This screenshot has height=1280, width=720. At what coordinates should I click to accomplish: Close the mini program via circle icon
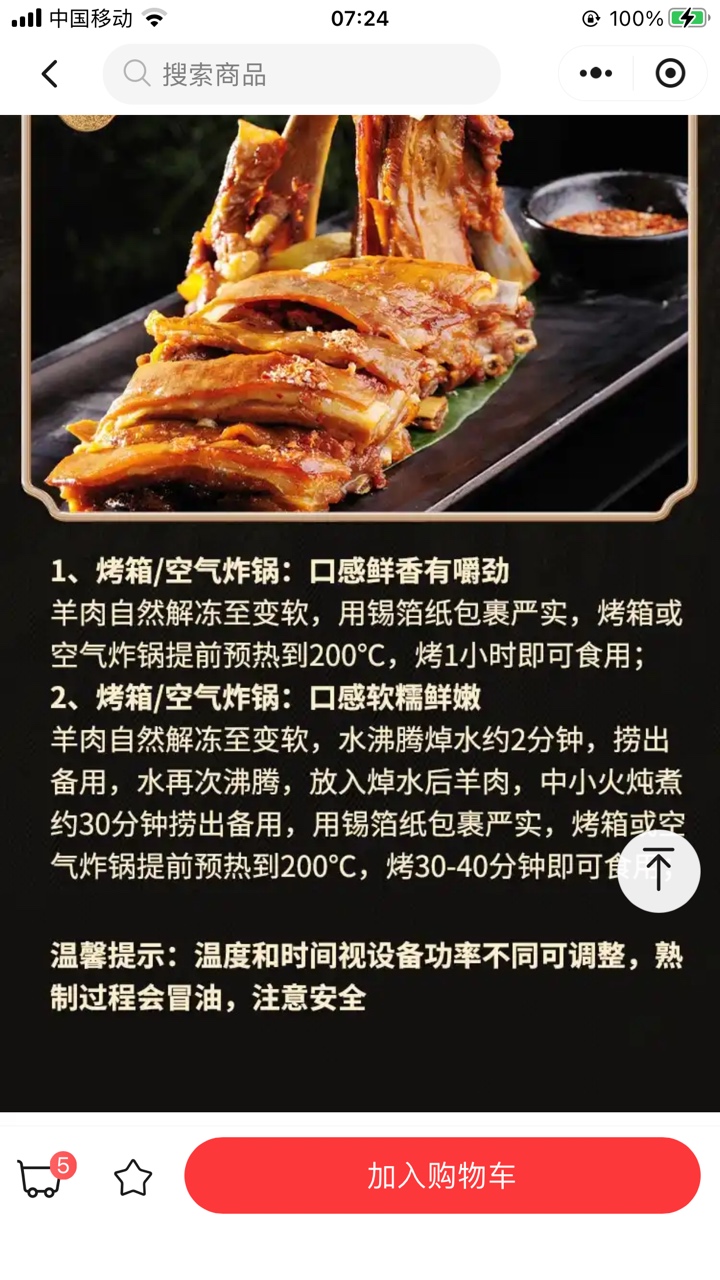[670, 74]
